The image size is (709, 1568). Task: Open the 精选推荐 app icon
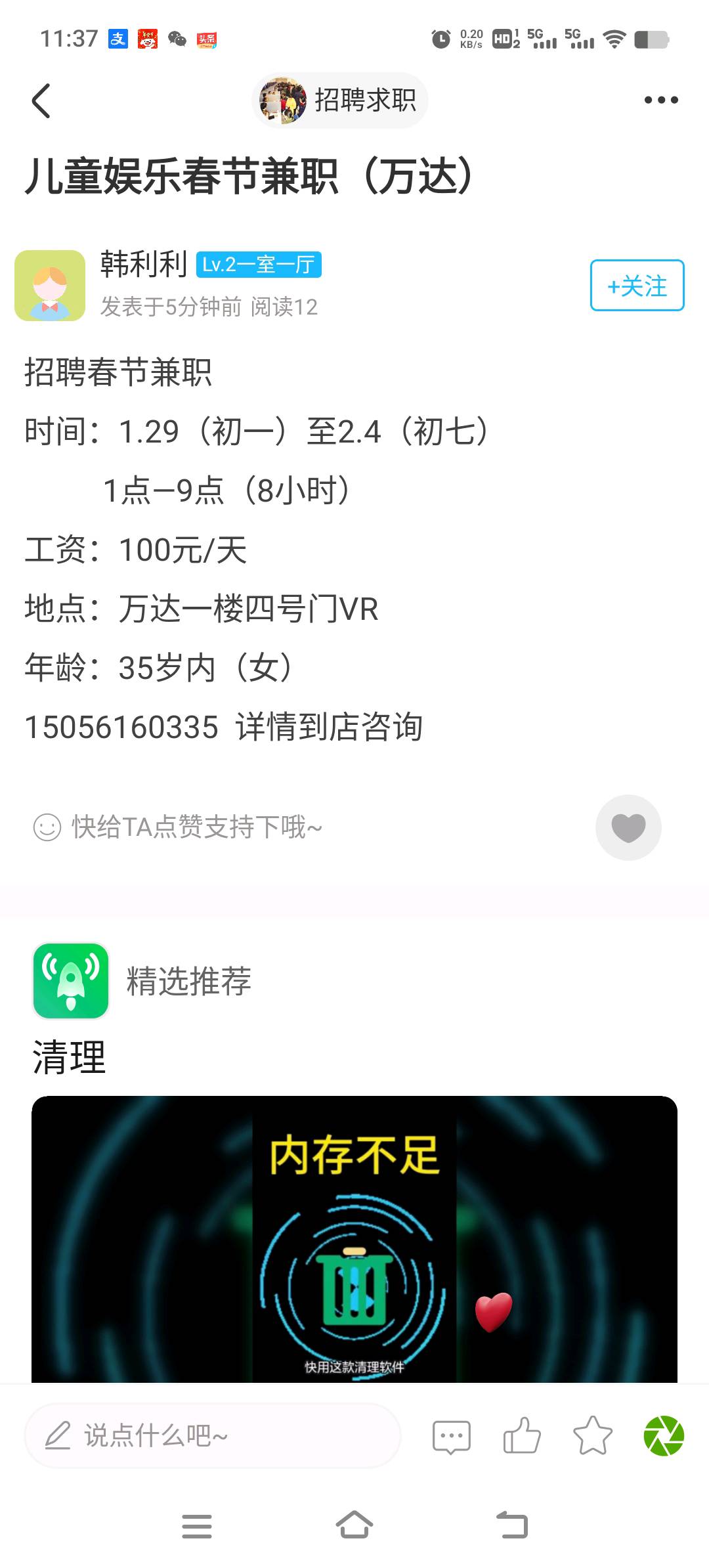point(71,981)
